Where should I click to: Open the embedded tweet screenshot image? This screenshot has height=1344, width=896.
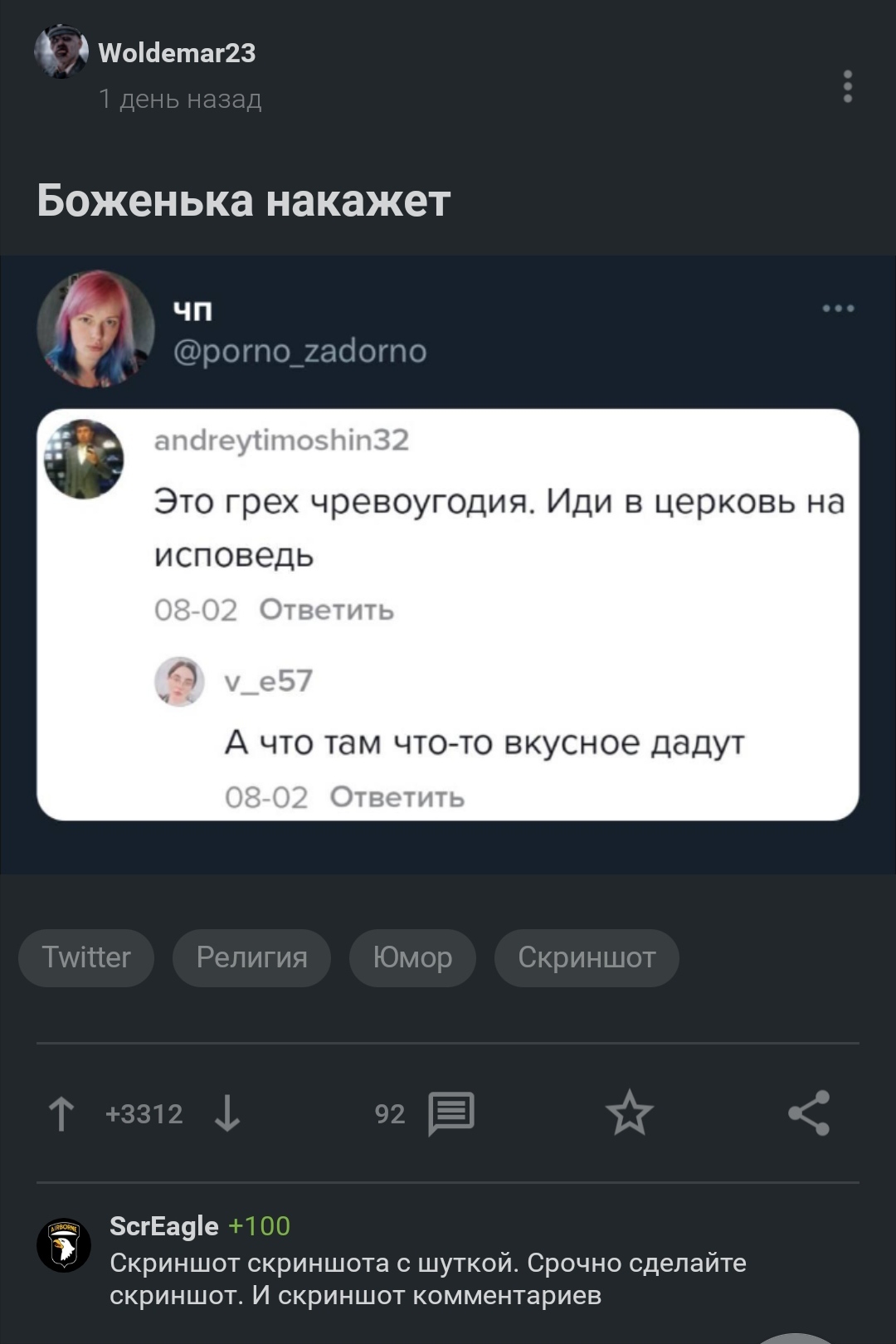[448, 564]
